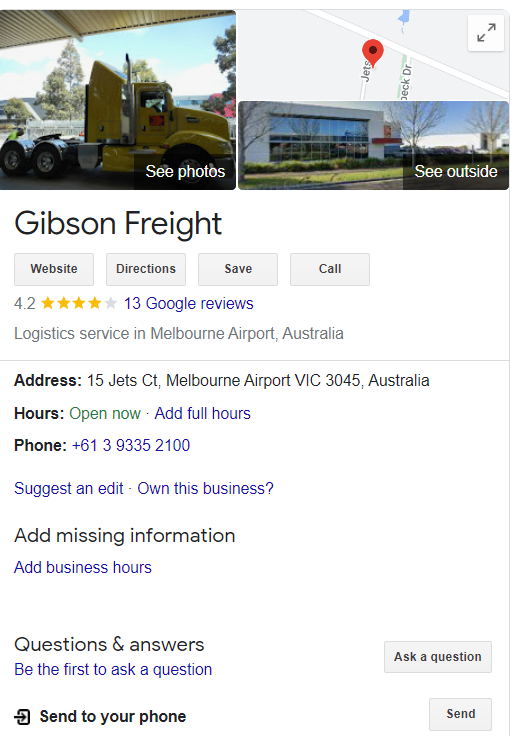Open Own this business? link
Screen dimensions: 514x736
[x=205, y=489]
